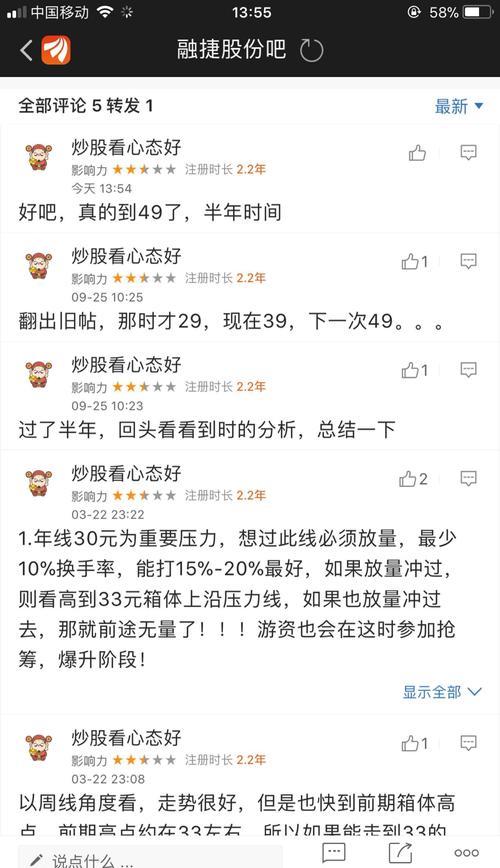This screenshot has height=868, width=500.
Task: Open the more options menu at bottom
Action: tap(466, 853)
